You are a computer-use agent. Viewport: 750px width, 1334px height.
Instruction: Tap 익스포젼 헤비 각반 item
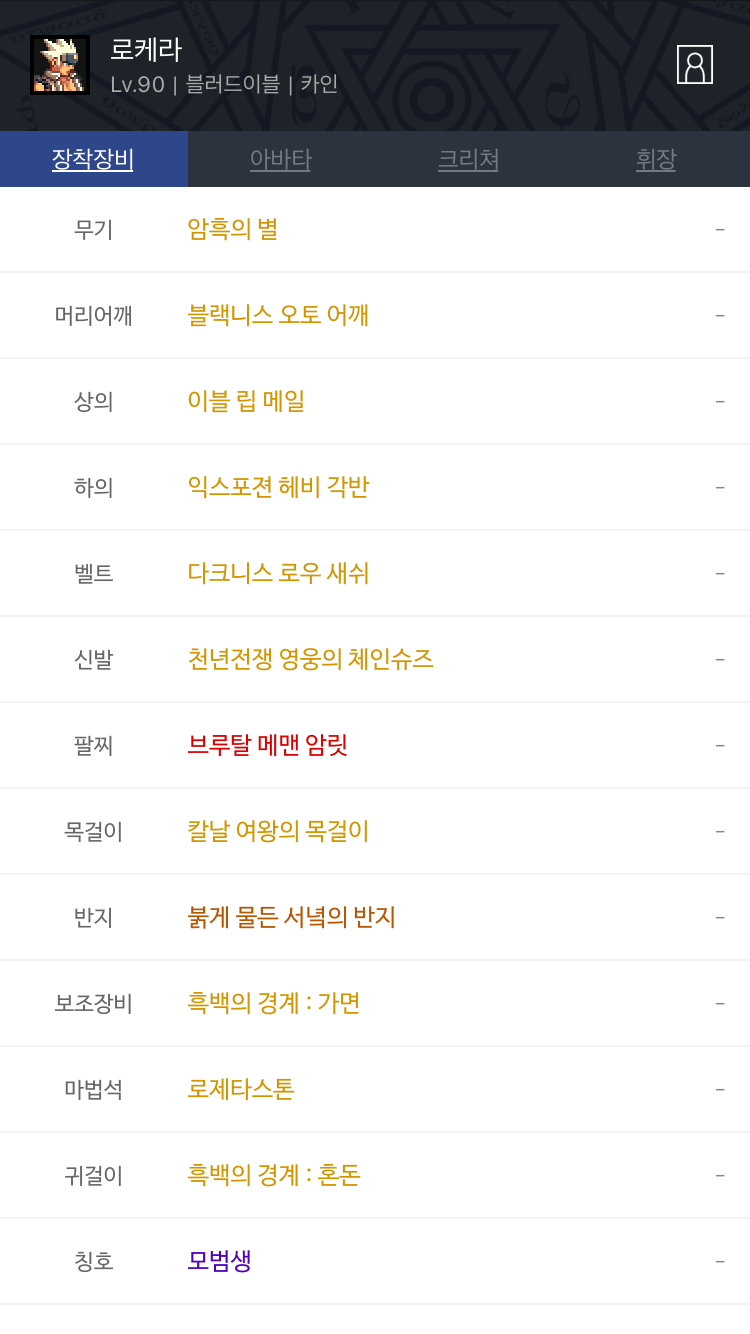(x=278, y=487)
